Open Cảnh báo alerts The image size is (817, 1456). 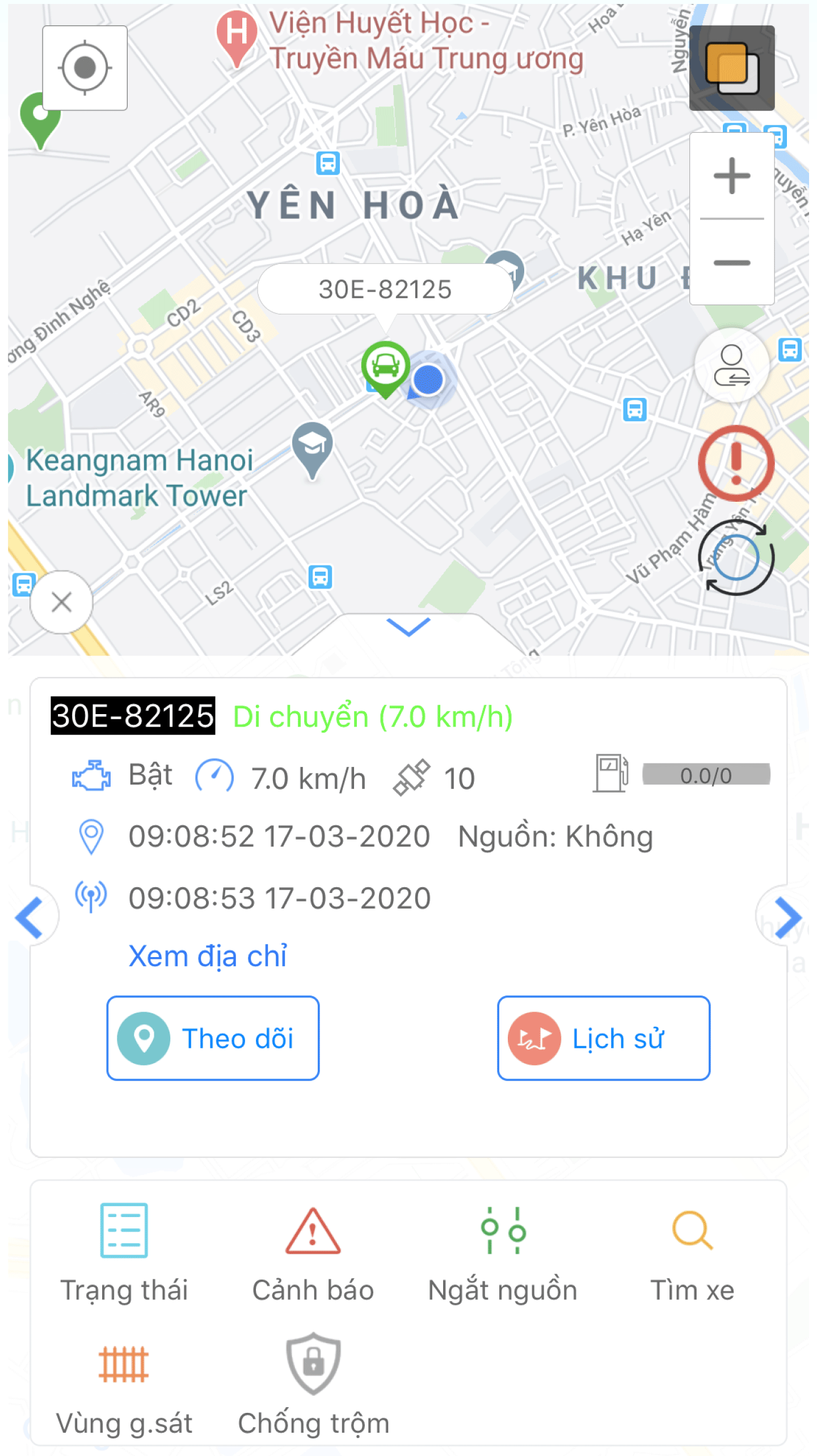click(x=313, y=1254)
